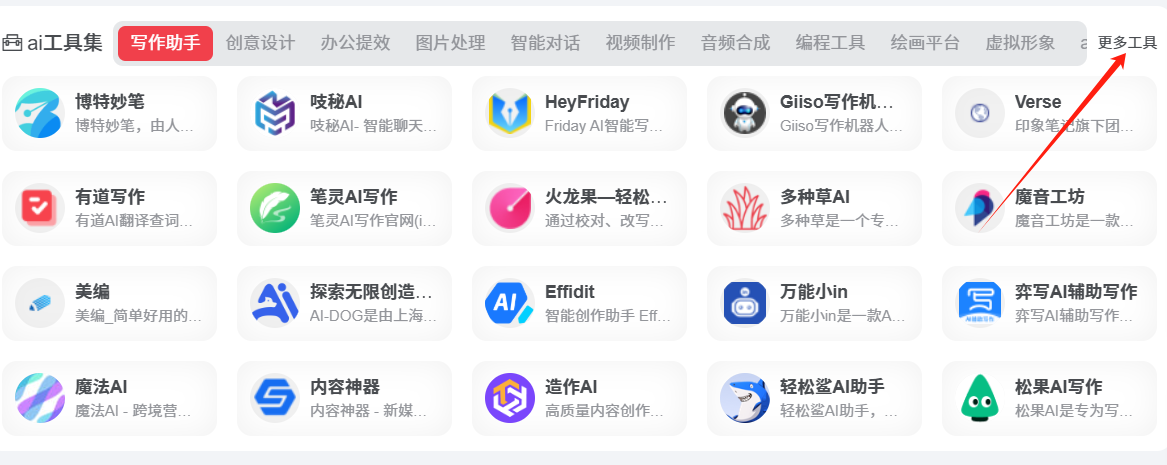This screenshot has height=465, width=1167.
Task: Open the 多种草AI tool
Action: tap(814, 208)
